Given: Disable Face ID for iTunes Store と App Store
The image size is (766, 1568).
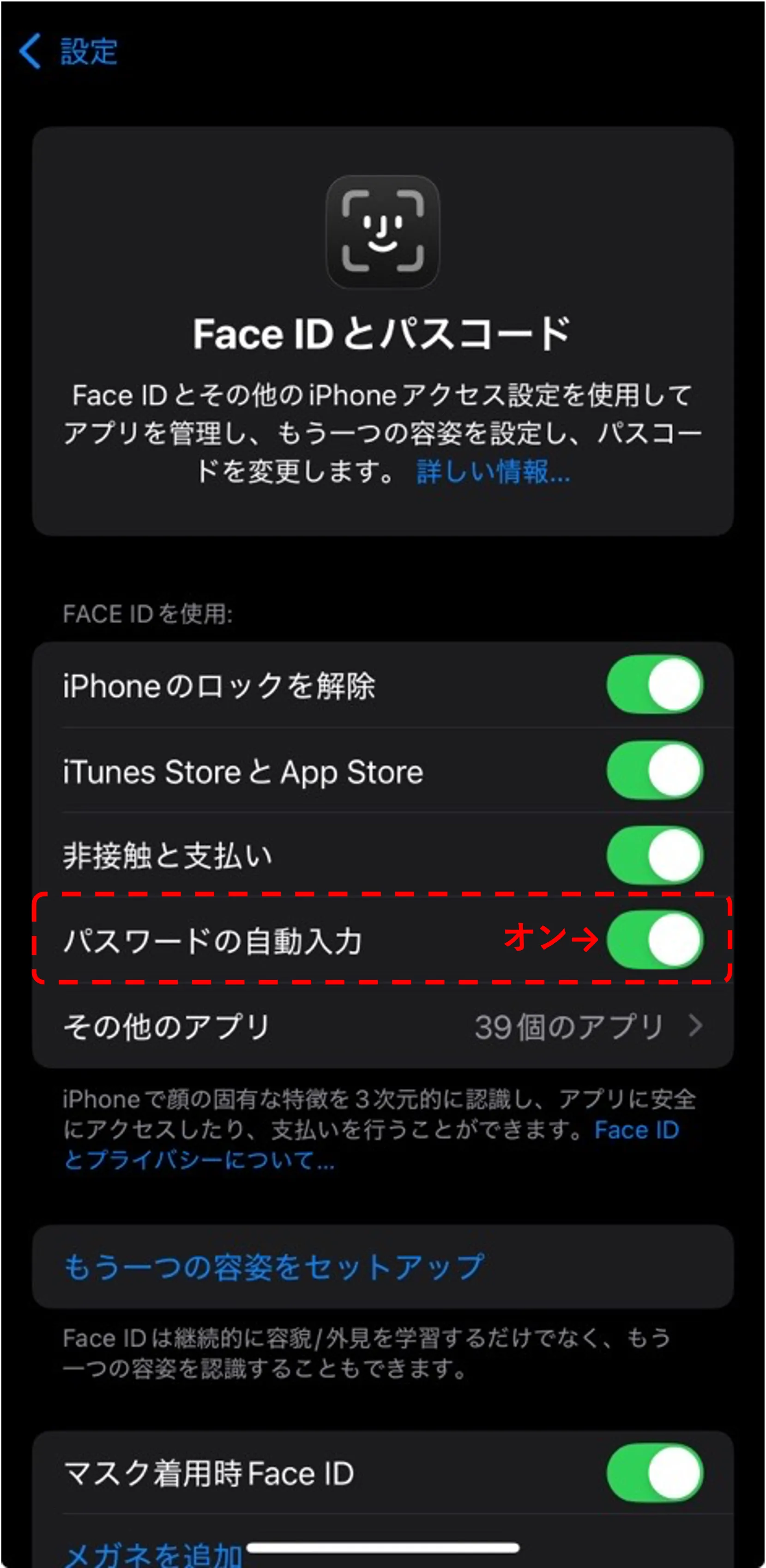Looking at the screenshot, I should [x=655, y=770].
